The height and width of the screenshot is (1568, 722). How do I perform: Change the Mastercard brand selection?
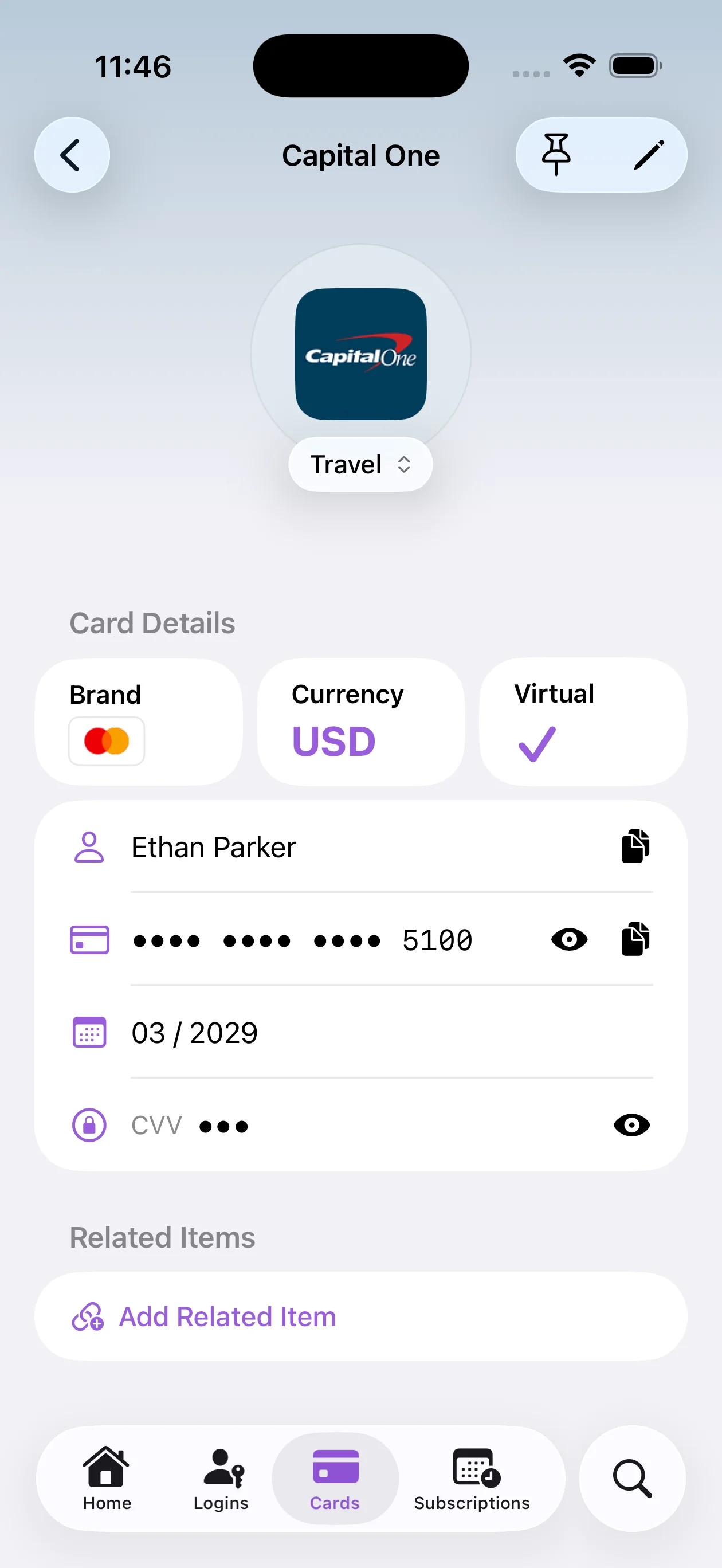click(107, 741)
